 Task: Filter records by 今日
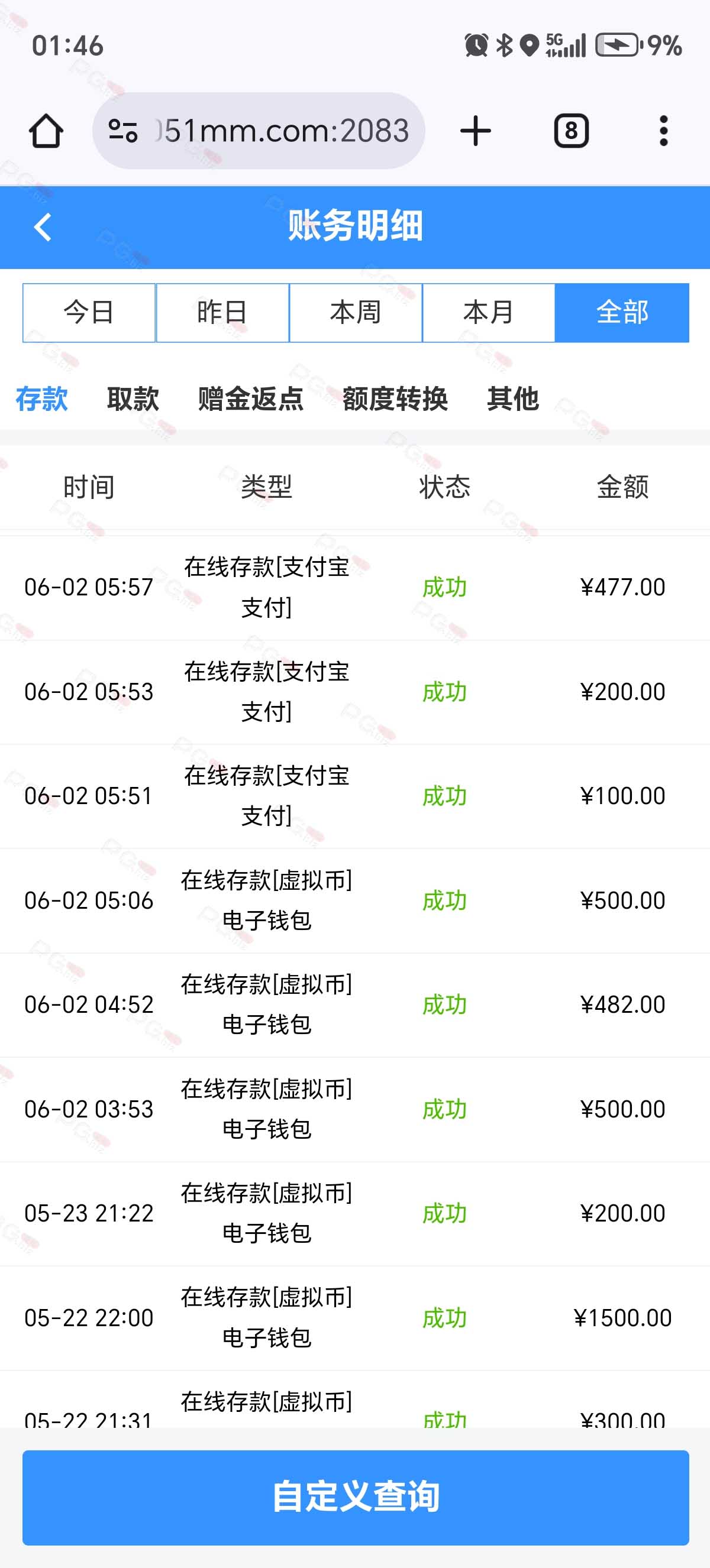(x=89, y=313)
